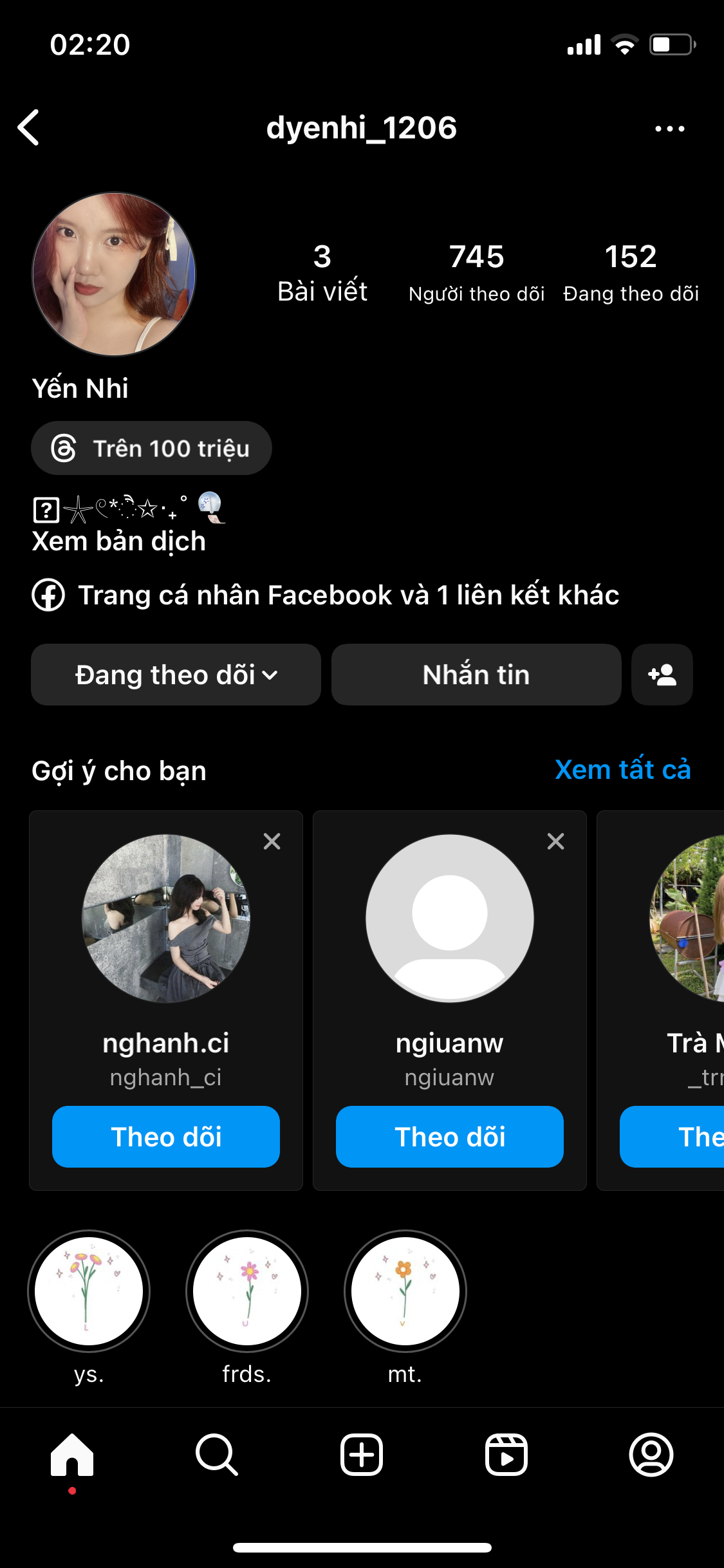
Task: Go back using the top-left arrow
Action: tap(29, 127)
